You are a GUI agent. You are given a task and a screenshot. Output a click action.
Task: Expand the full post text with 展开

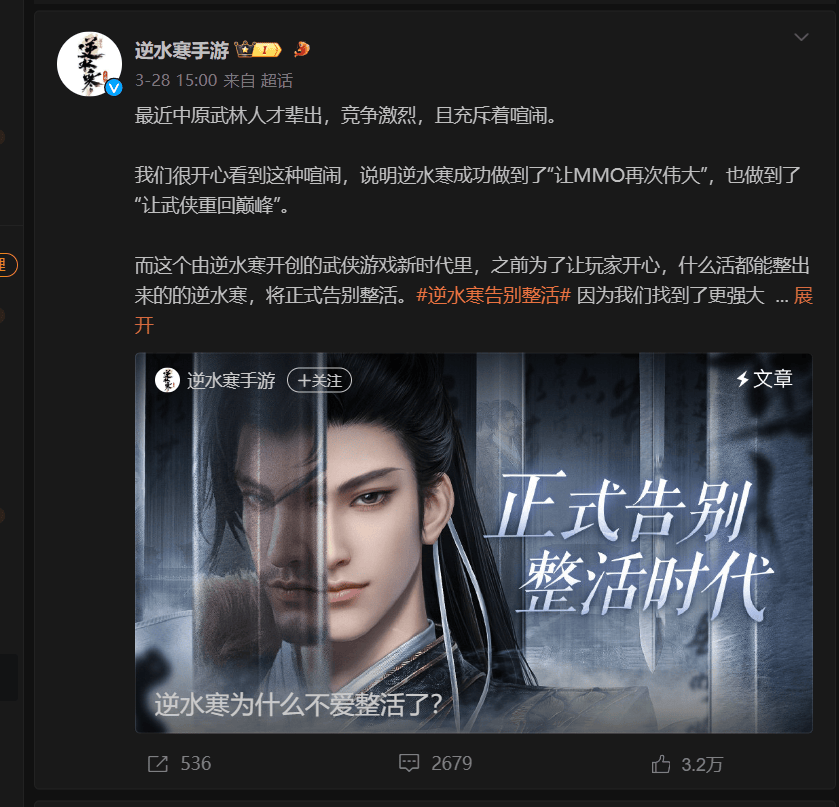point(803,297)
